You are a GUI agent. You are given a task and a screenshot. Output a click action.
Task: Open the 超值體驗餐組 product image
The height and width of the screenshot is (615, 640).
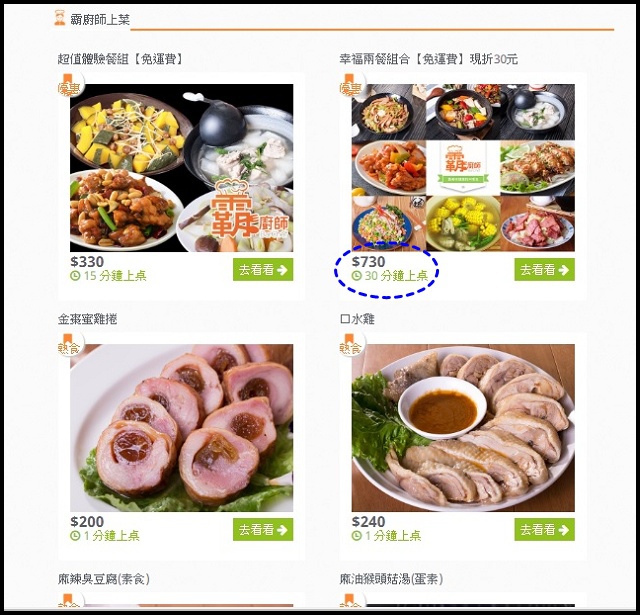[181, 167]
